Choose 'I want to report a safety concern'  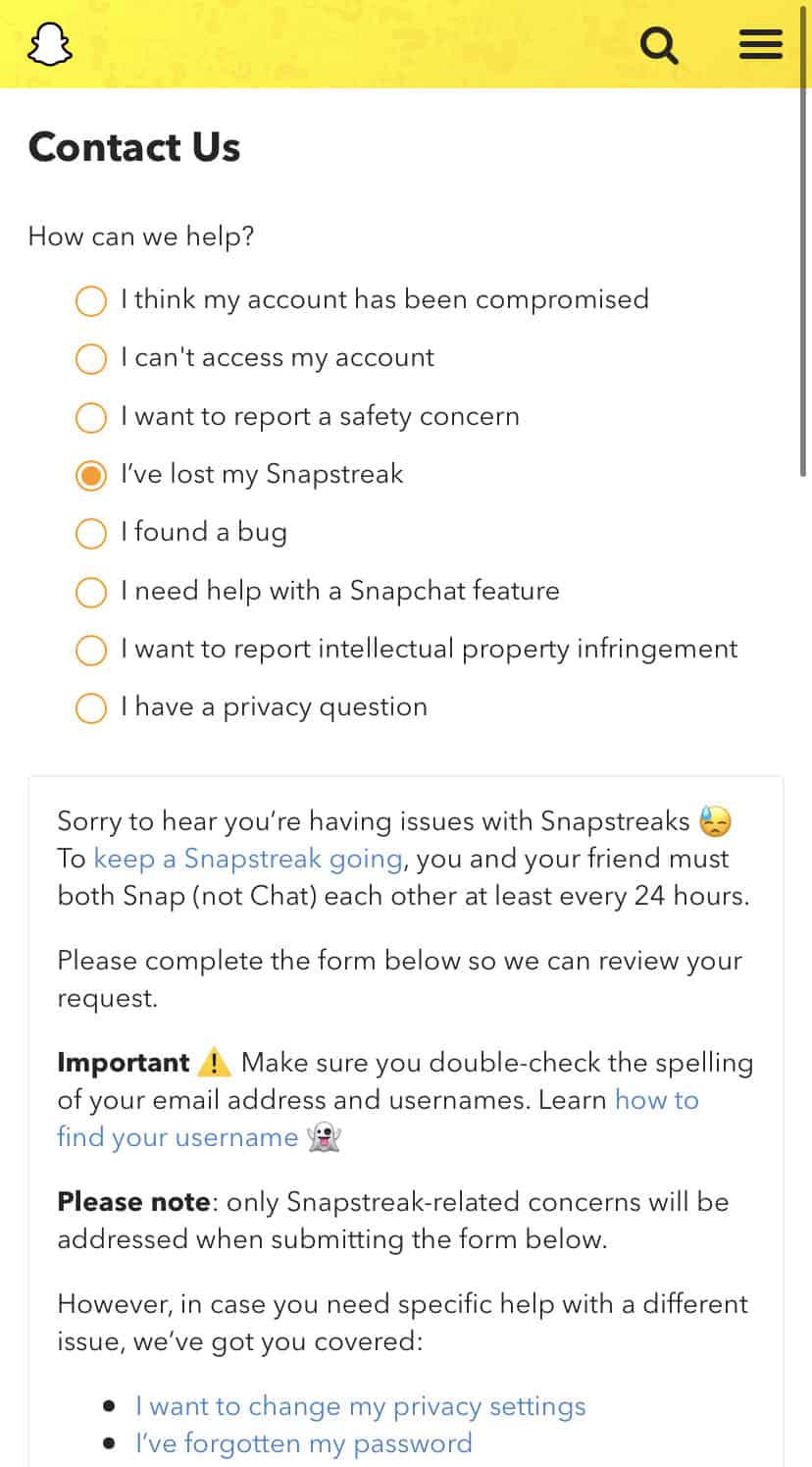tap(90, 417)
